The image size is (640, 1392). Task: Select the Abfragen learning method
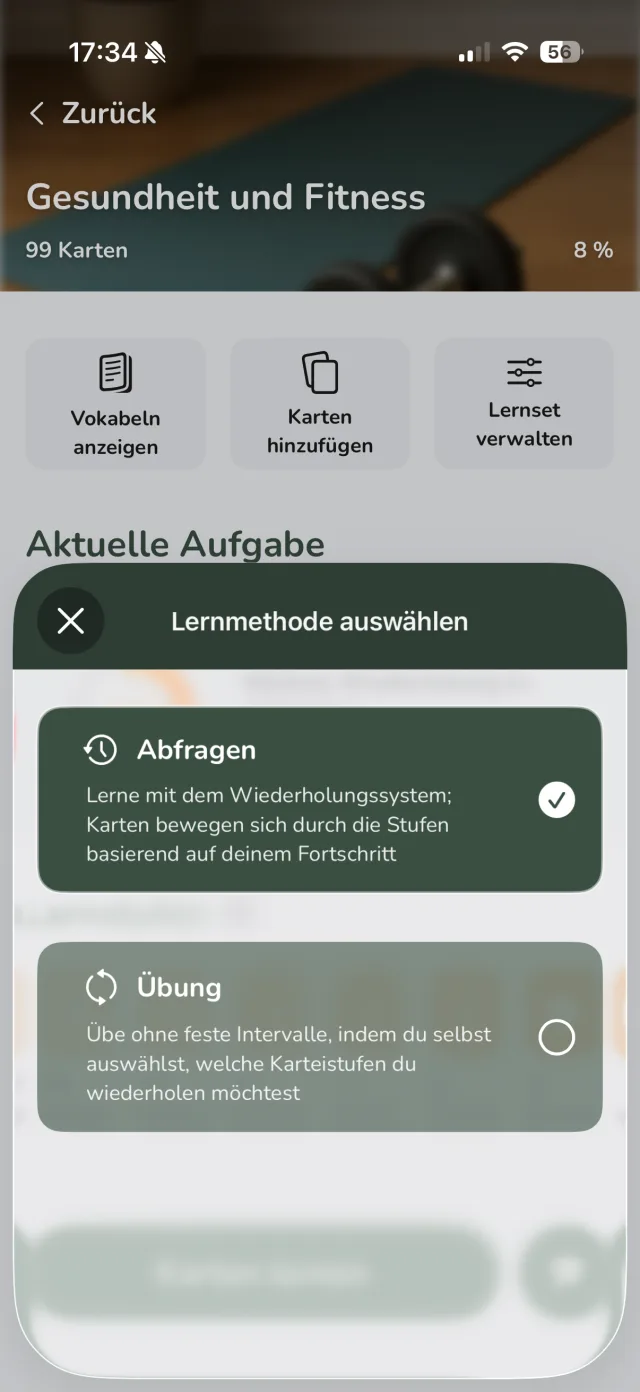320,800
